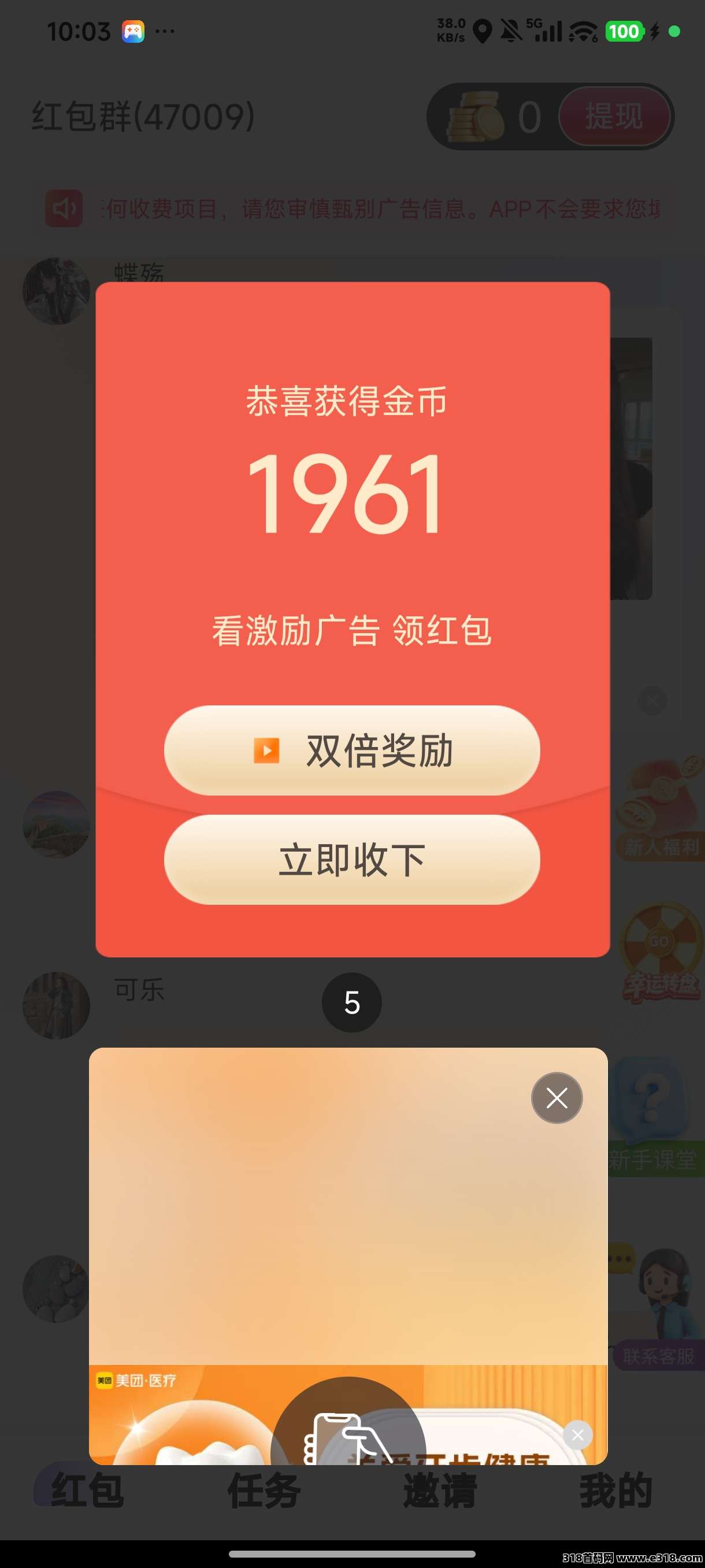
Task: Dismiss the small 美团 banner overlay
Action: pyautogui.click(x=577, y=1435)
